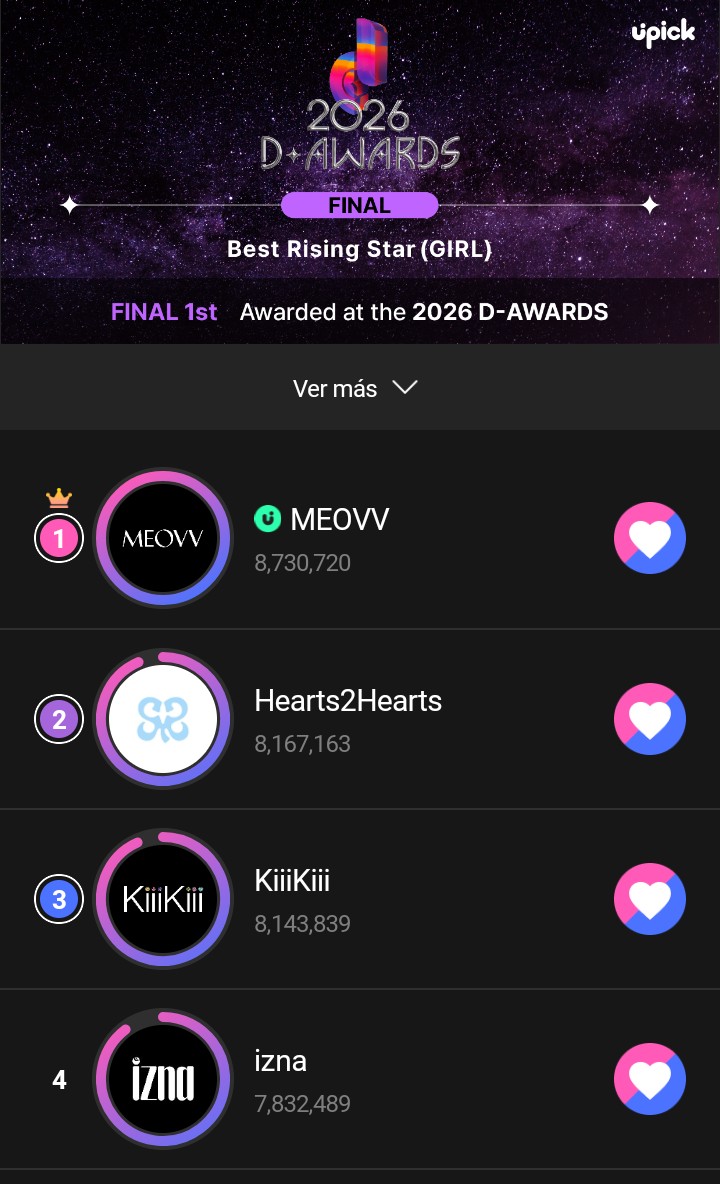Vote for izna using its heart icon
The height and width of the screenshot is (1184, 720).
pyautogui.click(x=649, y=1080)
